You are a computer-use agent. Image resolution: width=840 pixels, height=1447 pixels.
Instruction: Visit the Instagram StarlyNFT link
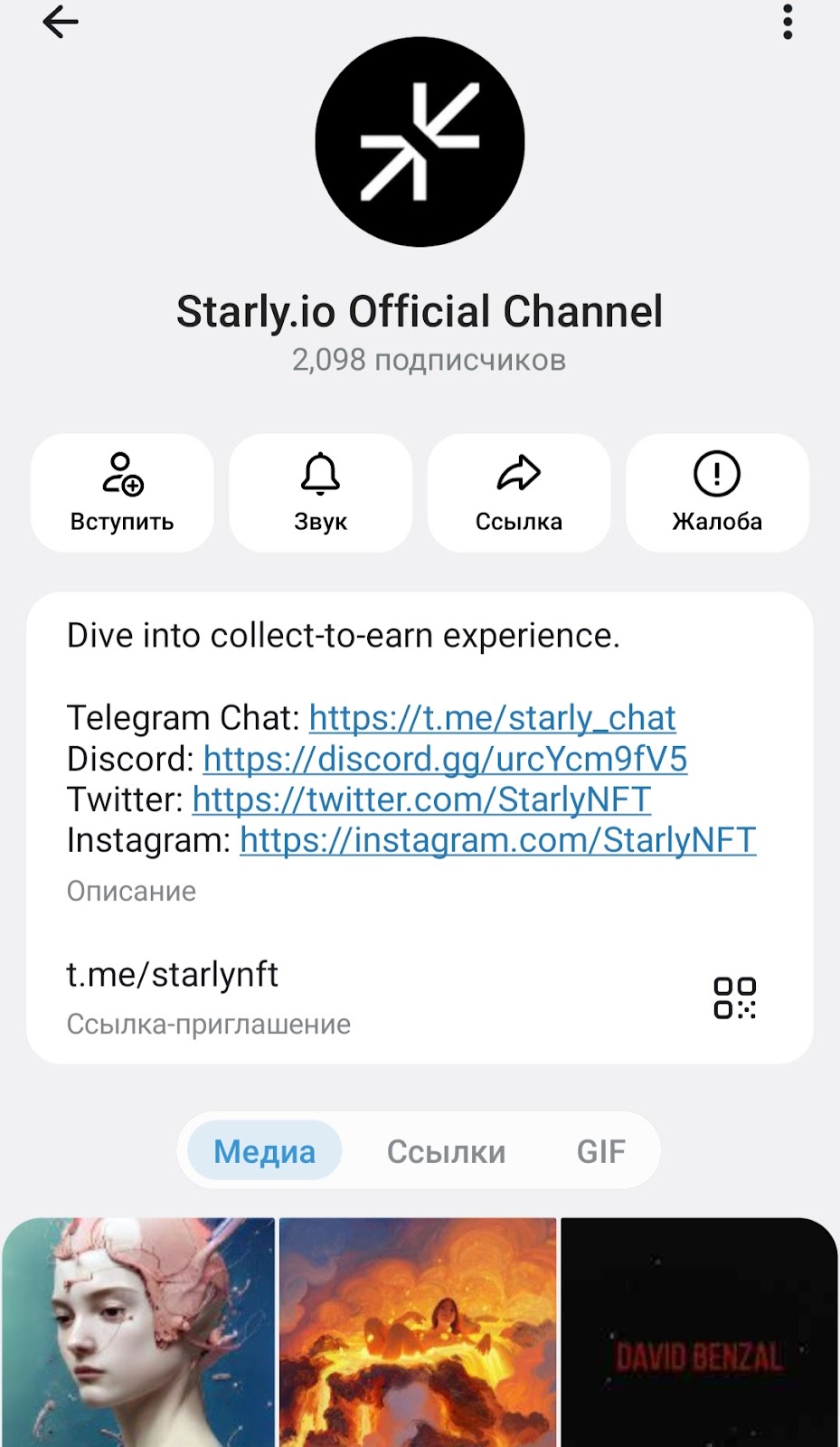pyautogui.click(x=497, y=840)
